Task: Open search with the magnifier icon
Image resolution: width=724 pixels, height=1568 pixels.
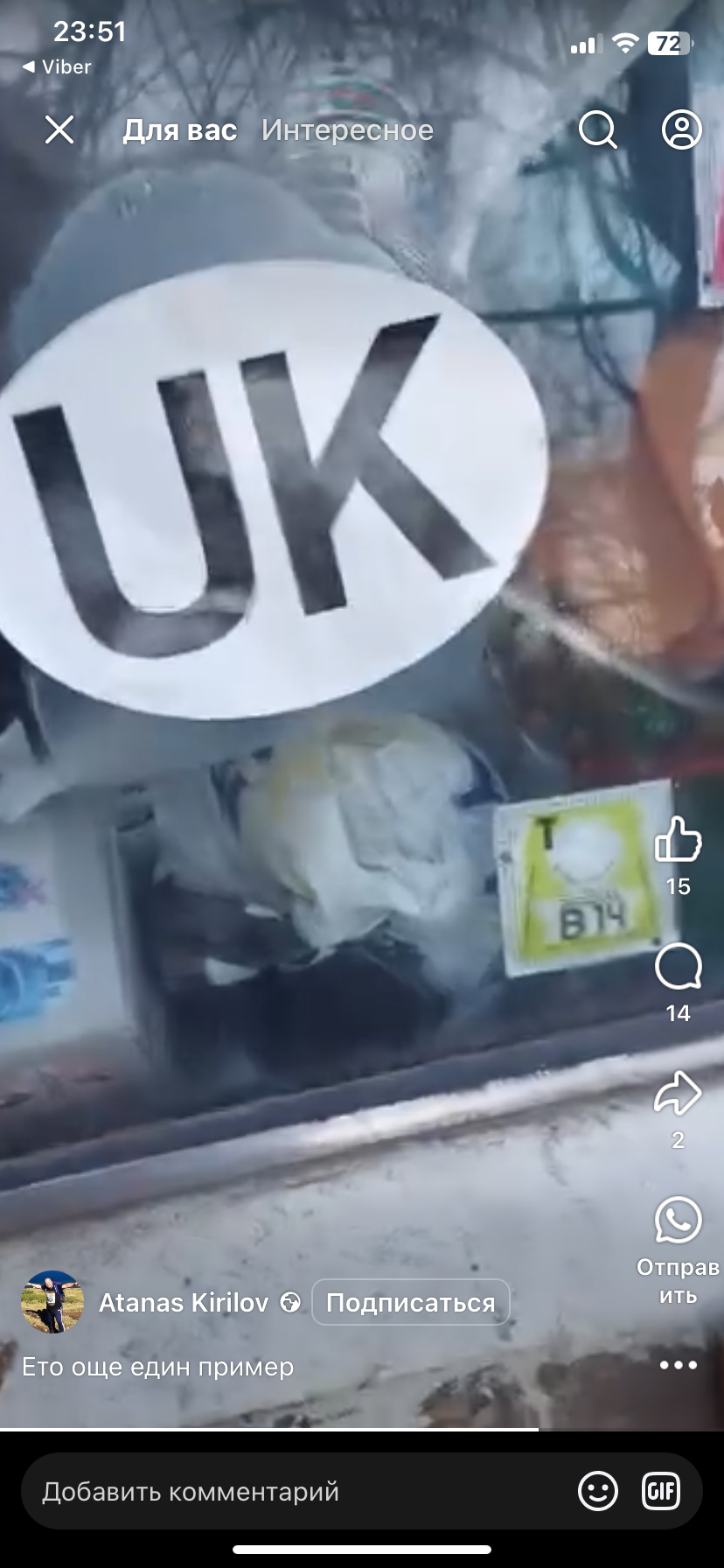Action: pyautogui.click(x=598, y=130)
